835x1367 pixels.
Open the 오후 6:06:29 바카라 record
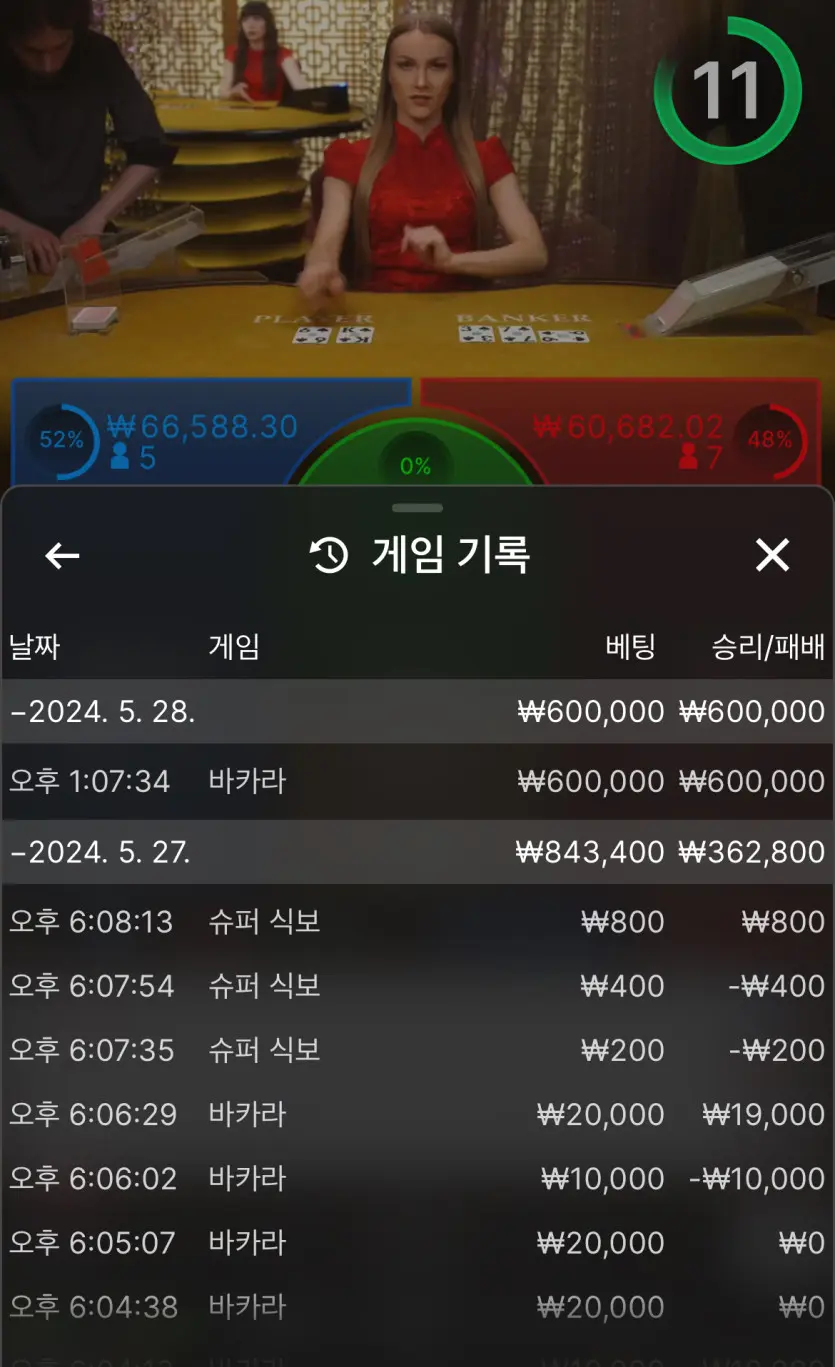click(417, 1114)
